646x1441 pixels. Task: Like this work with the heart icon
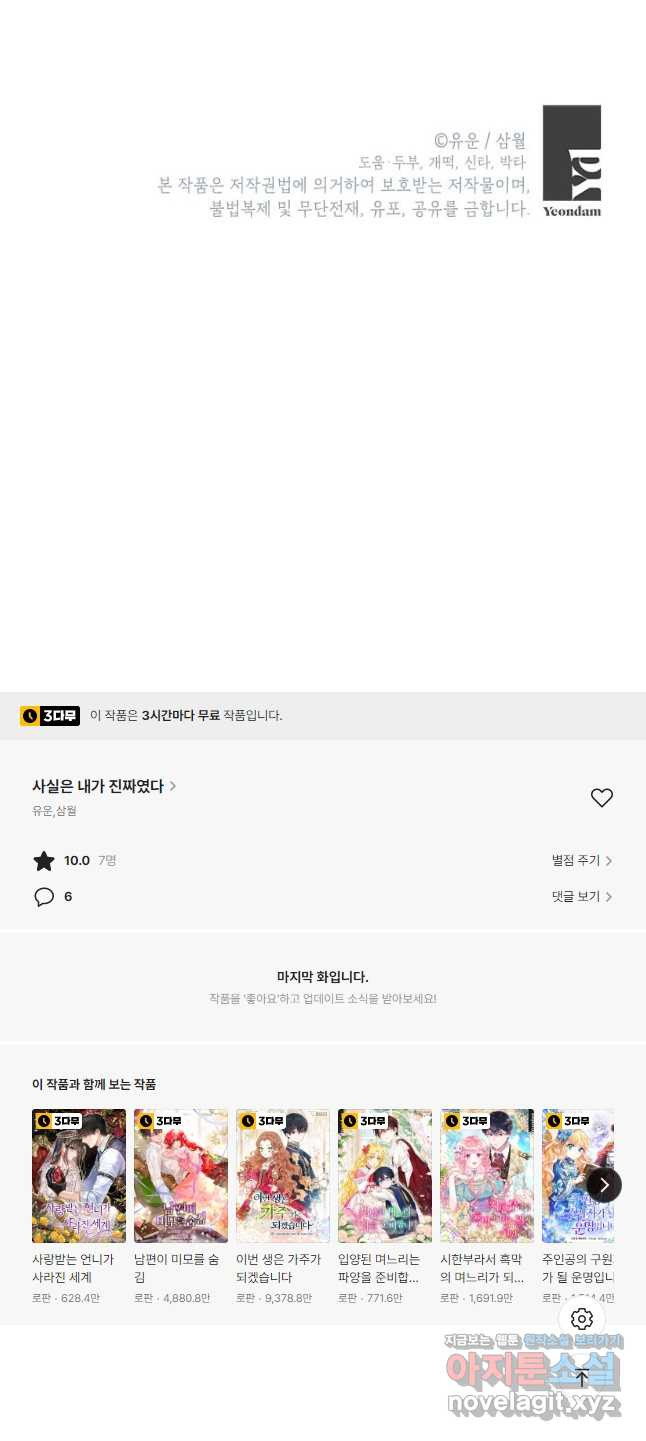click(601, 798)
